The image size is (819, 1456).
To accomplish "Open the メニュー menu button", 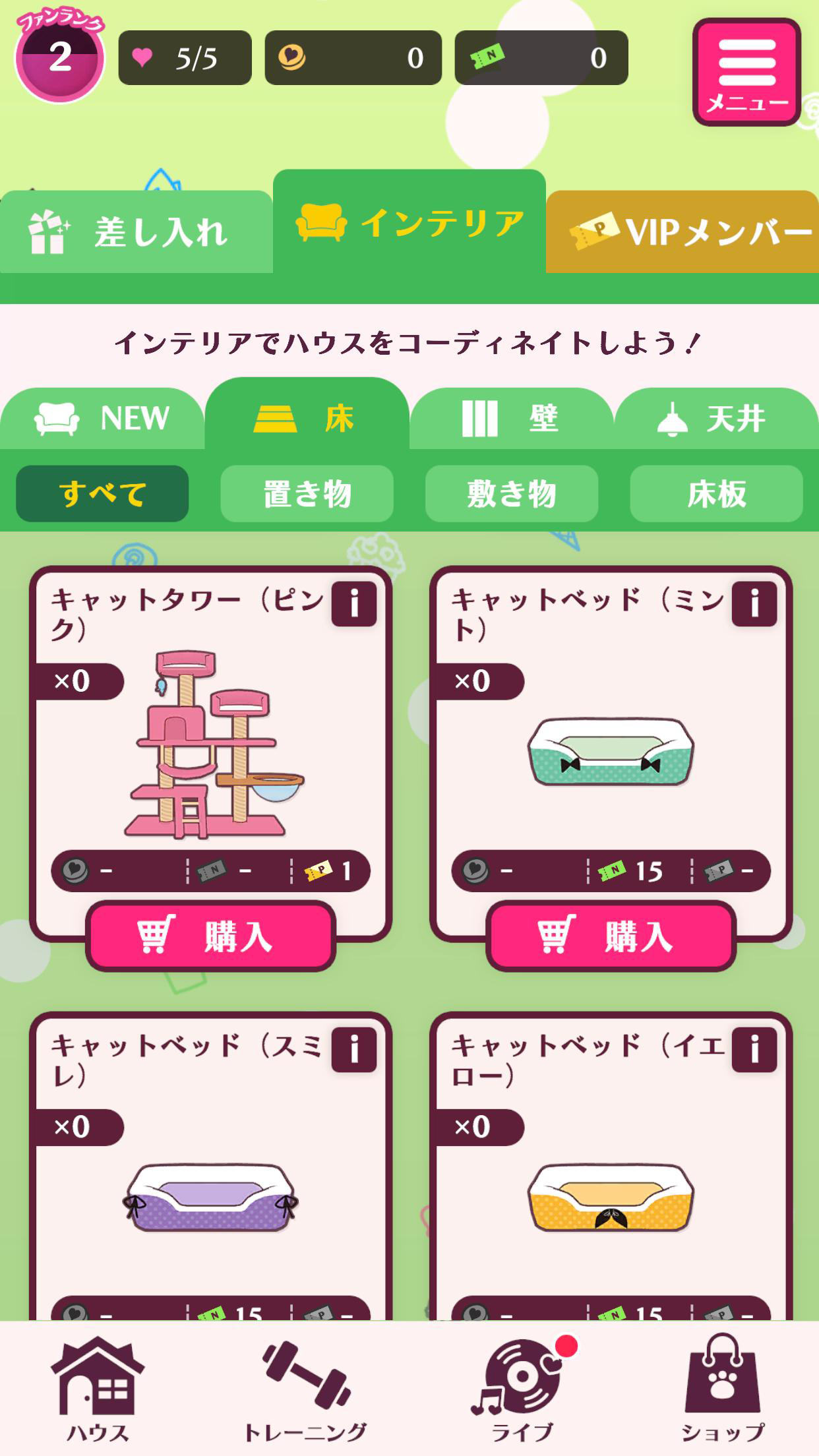I will pyautogui.click(x=746, y=73).
